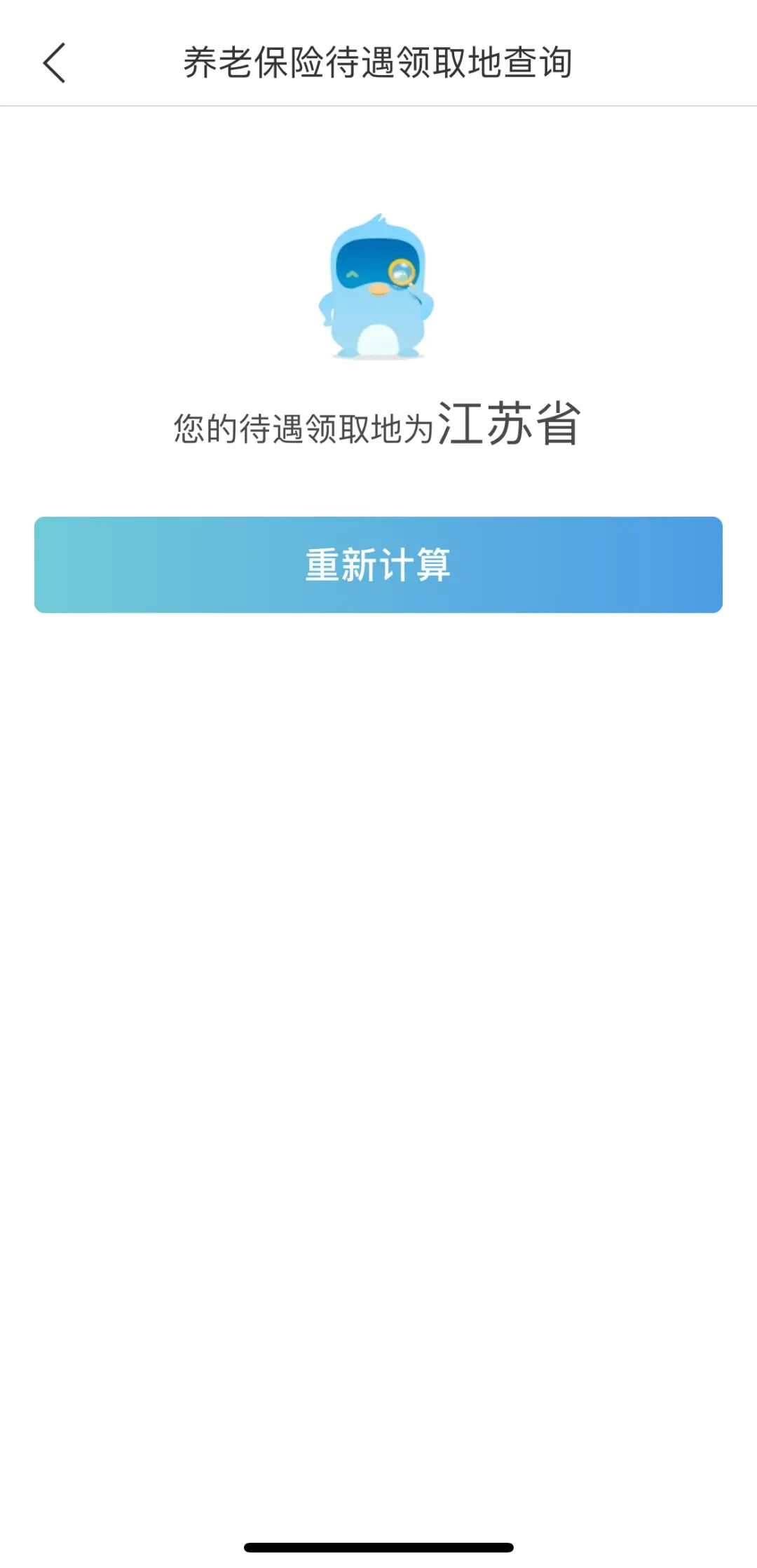Tap the black home indicator bar
757x1568 pixels.
pos(378,1546)
